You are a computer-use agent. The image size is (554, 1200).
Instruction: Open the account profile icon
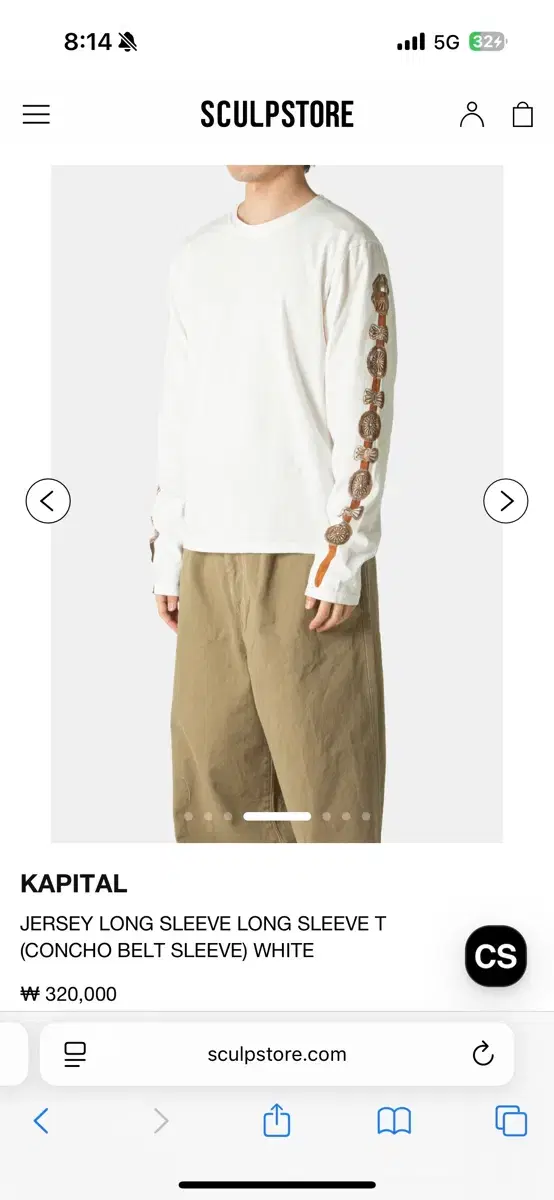click(472, 115)
